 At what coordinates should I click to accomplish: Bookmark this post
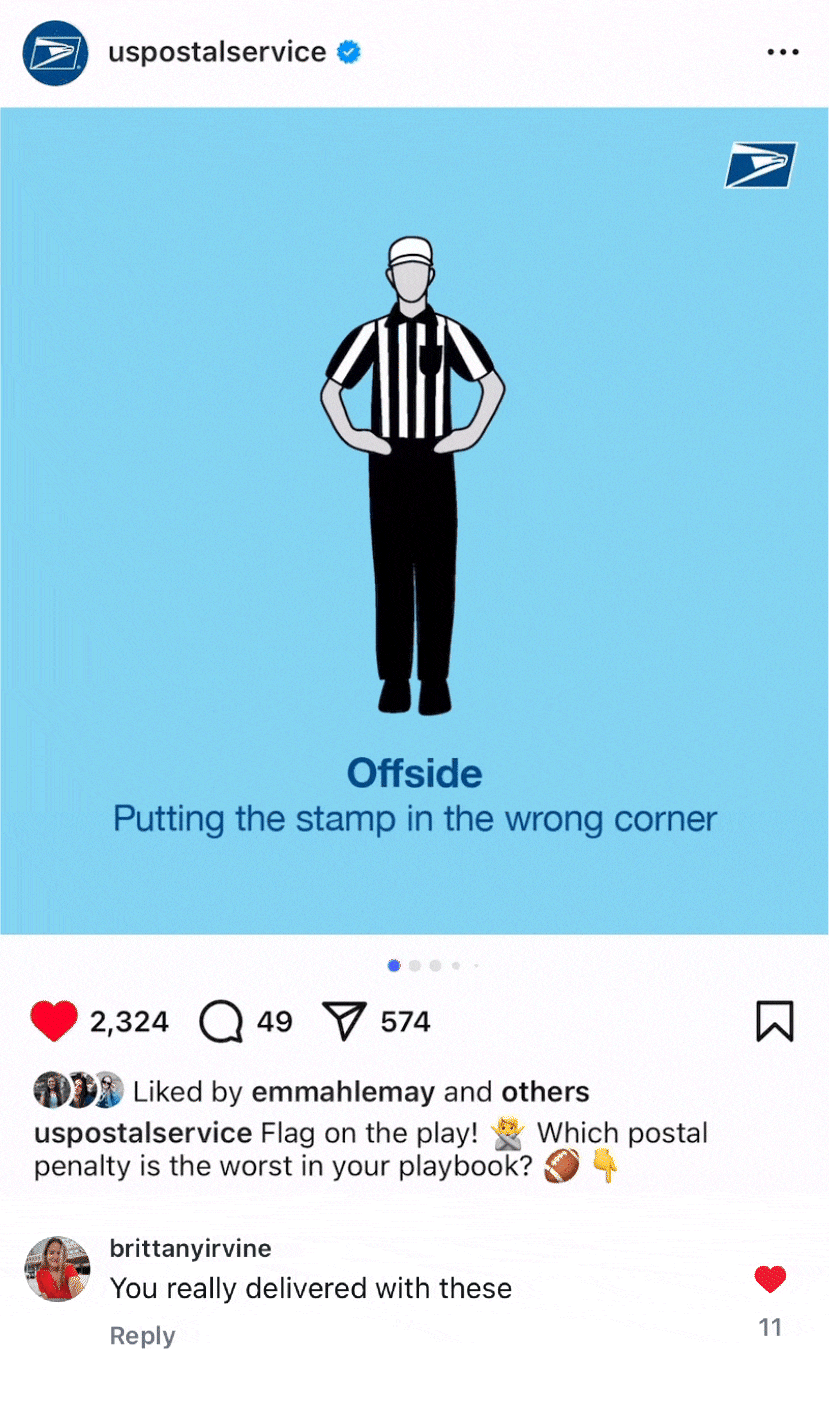(x=774, y=1021)
